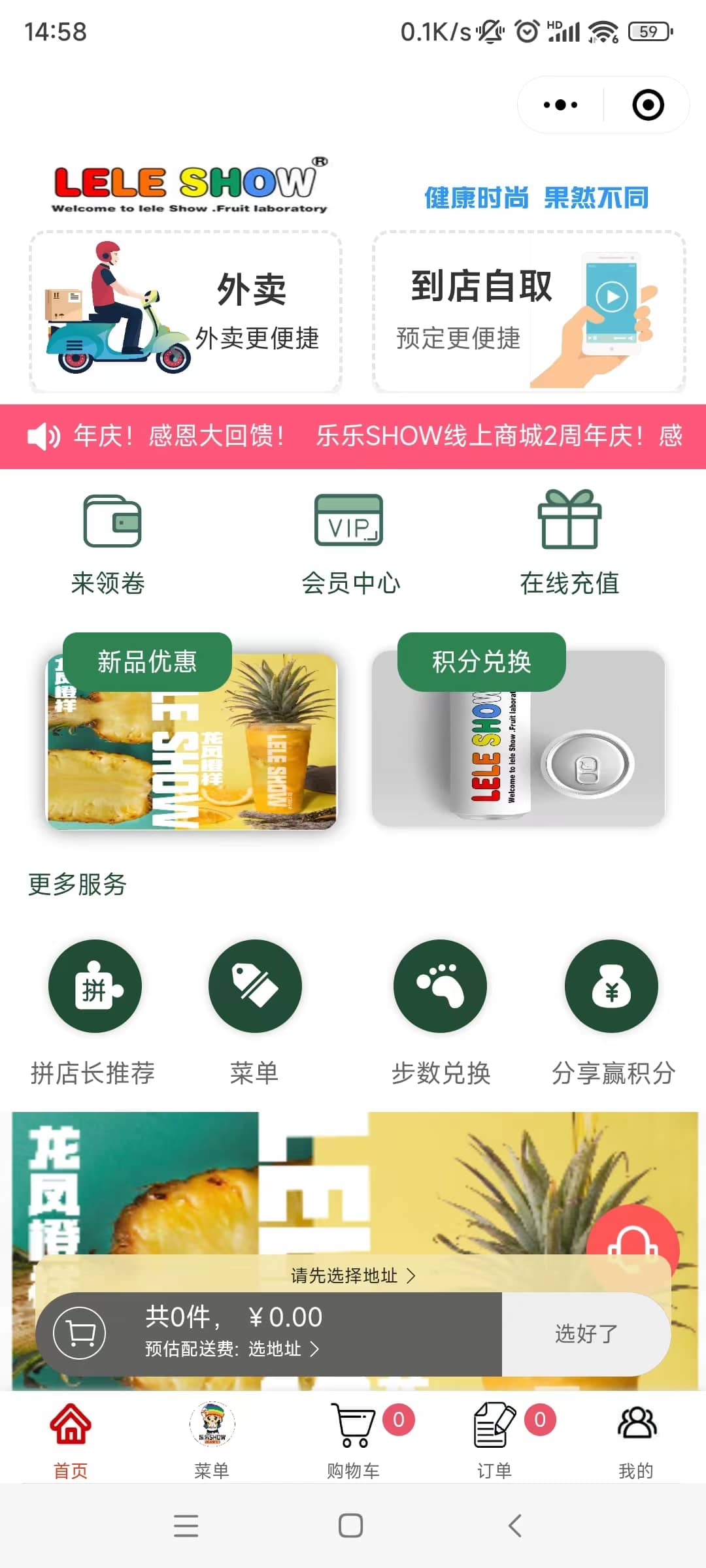Viewport: 706px width, 1568px height.
Task: Switch to the 订单 orders tab
Action: (x=494, y=1440)
